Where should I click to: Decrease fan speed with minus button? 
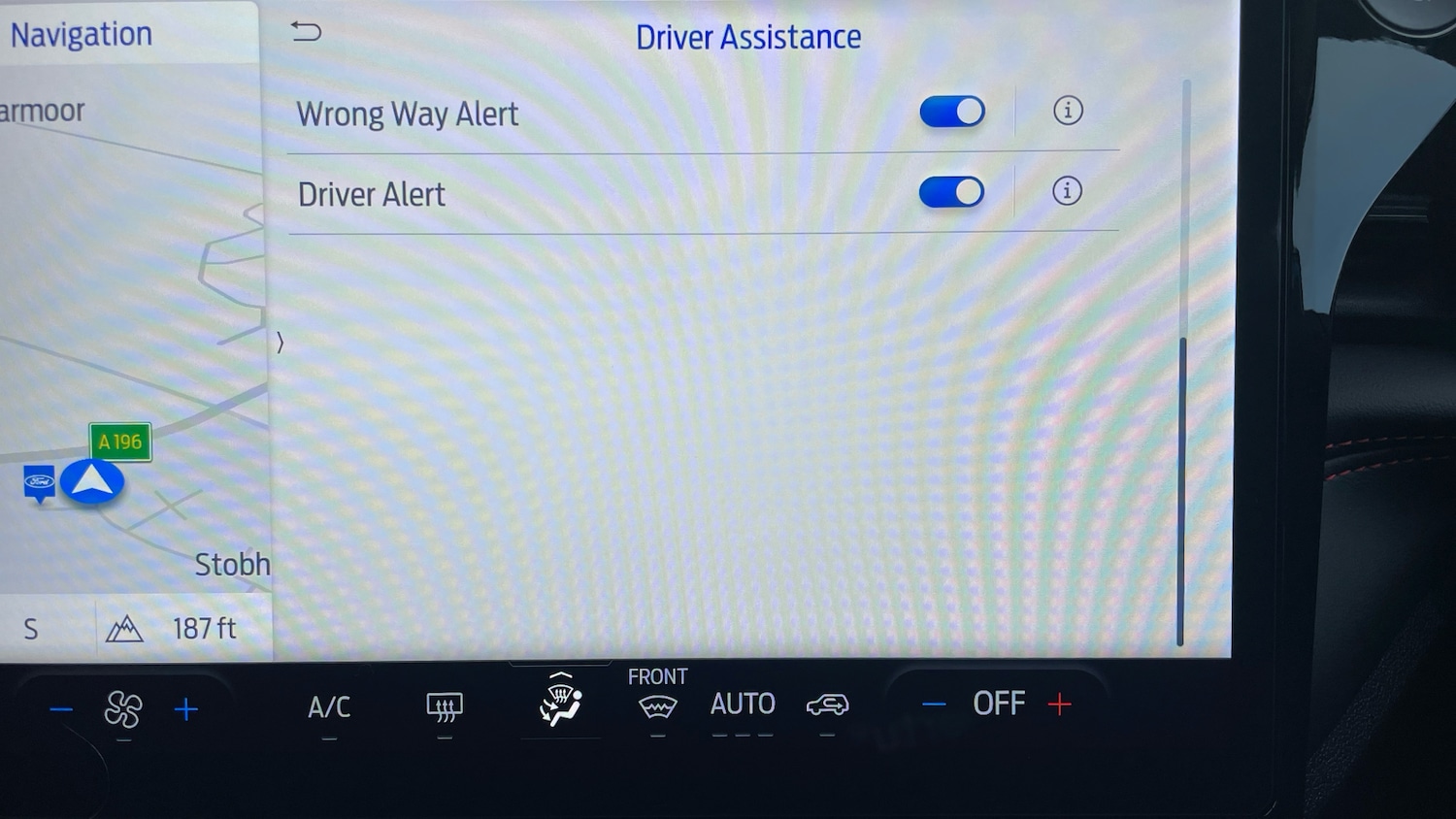coord(61,710)
